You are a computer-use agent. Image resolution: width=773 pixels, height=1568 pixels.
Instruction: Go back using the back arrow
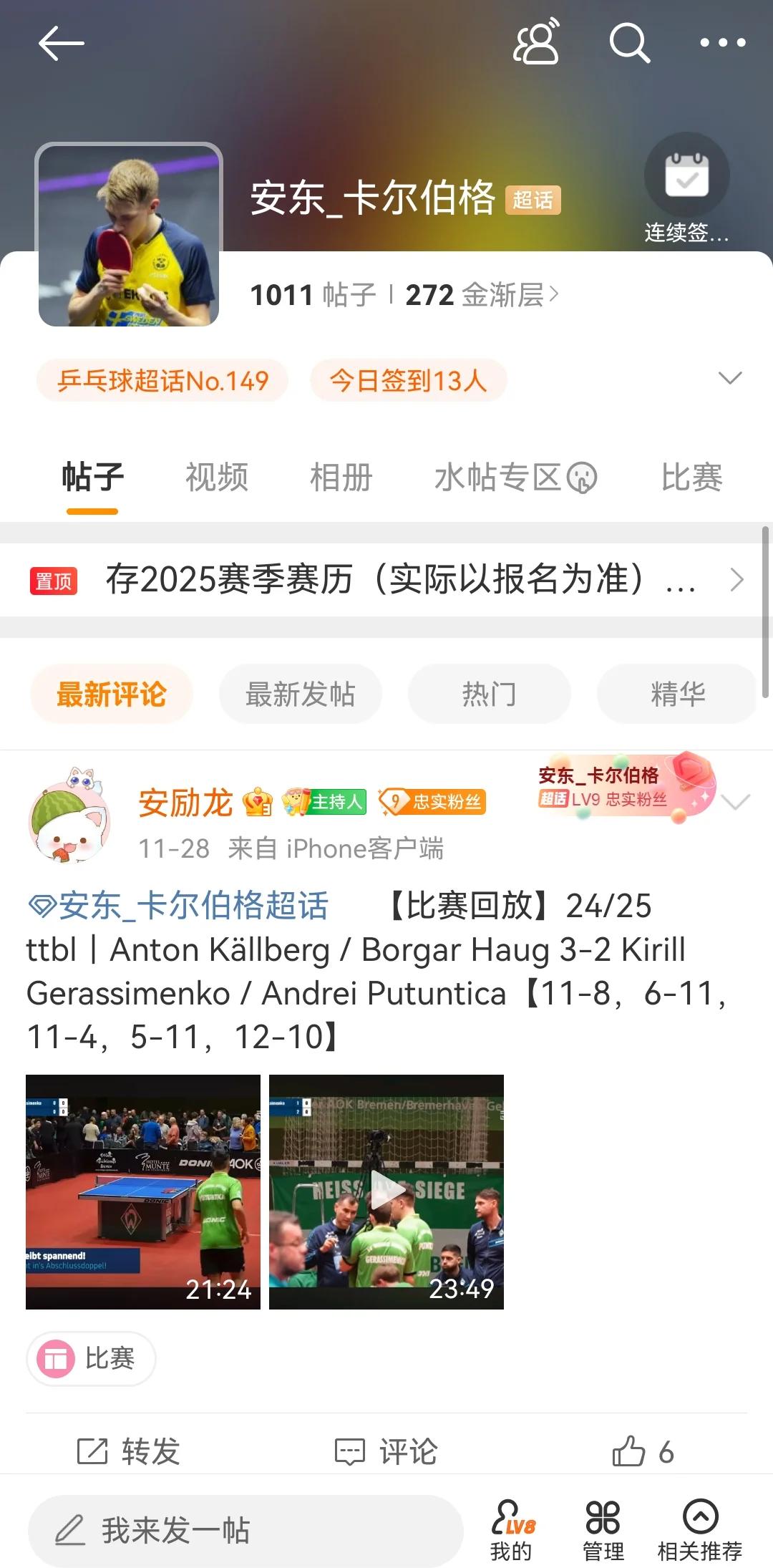[60, 44]
